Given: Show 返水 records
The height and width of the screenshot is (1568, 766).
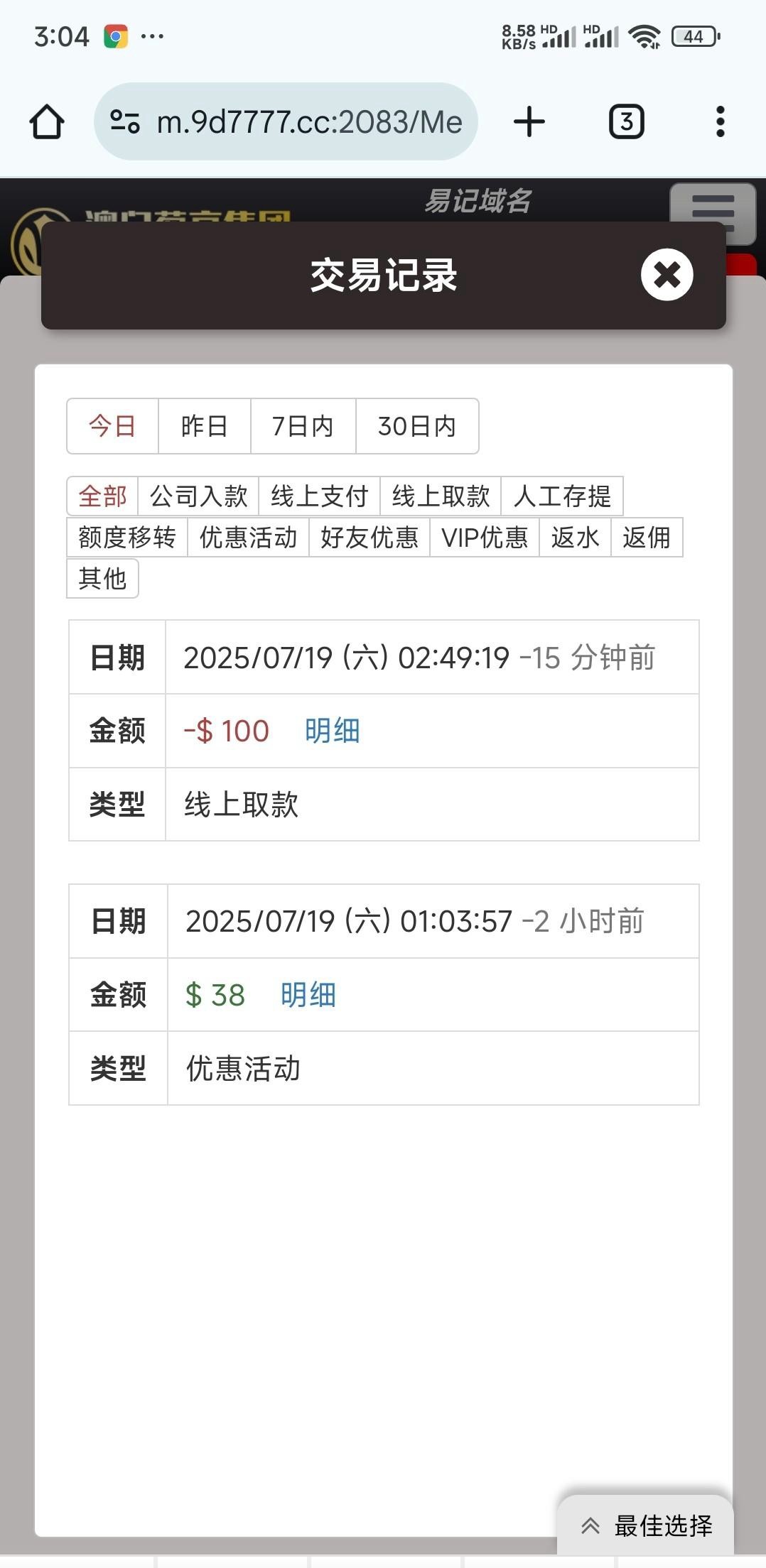Looking at the screenshot, I should (x=575, y=538).
